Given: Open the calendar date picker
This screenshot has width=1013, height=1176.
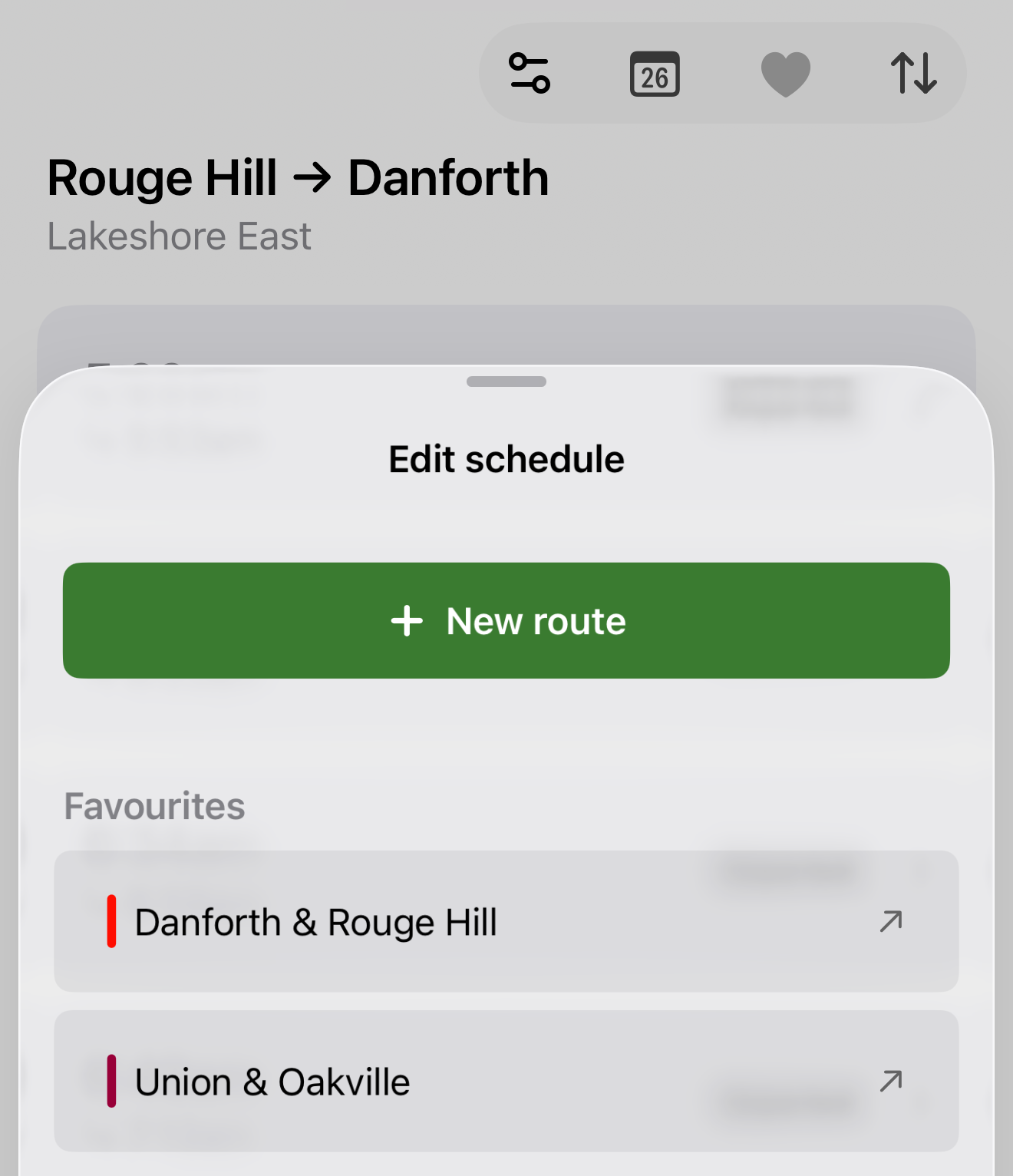Looking at the screenshot, I should [x=655, y=74].
